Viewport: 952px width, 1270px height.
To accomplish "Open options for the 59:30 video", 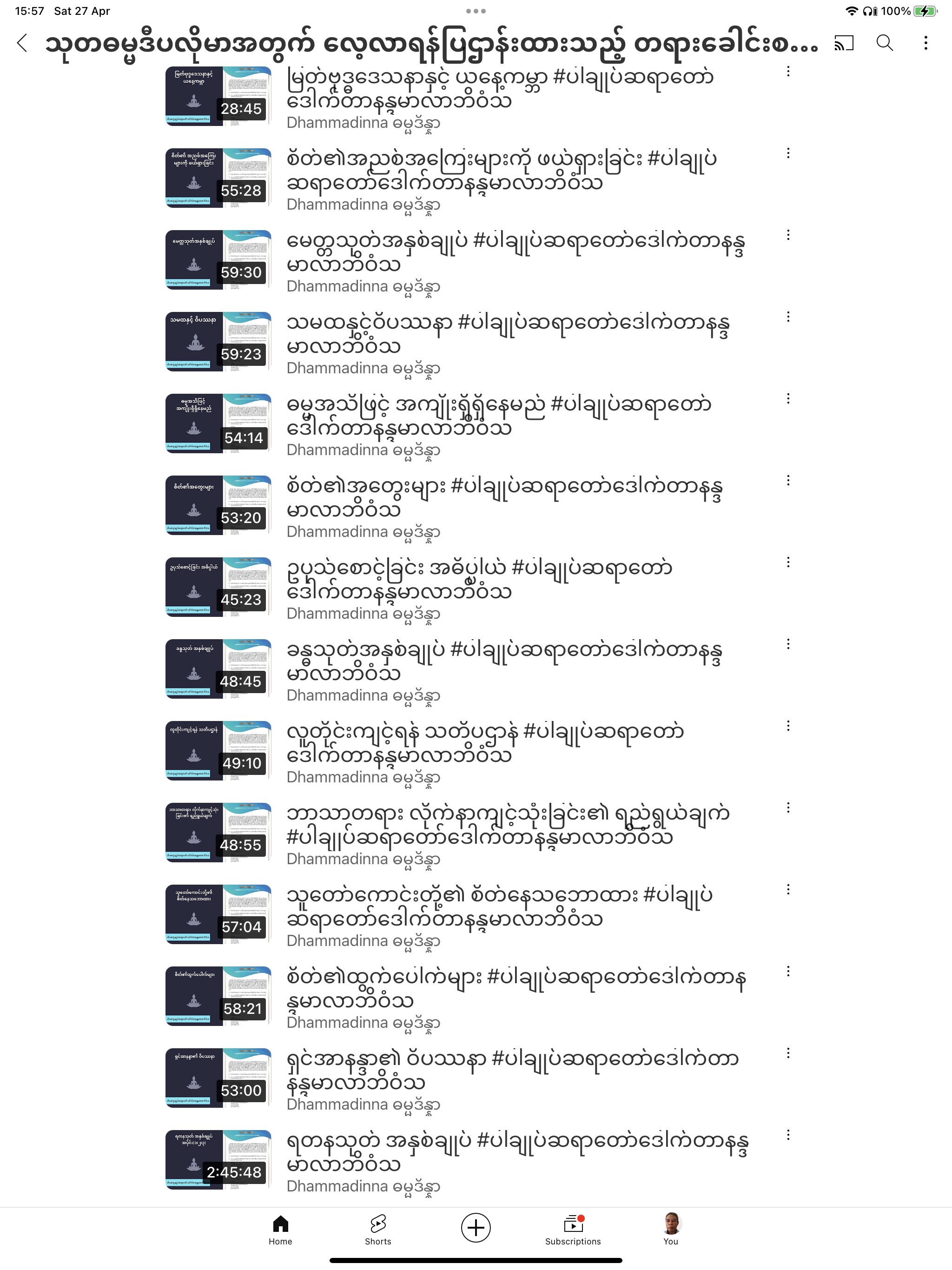I will [x=788, y=235].
